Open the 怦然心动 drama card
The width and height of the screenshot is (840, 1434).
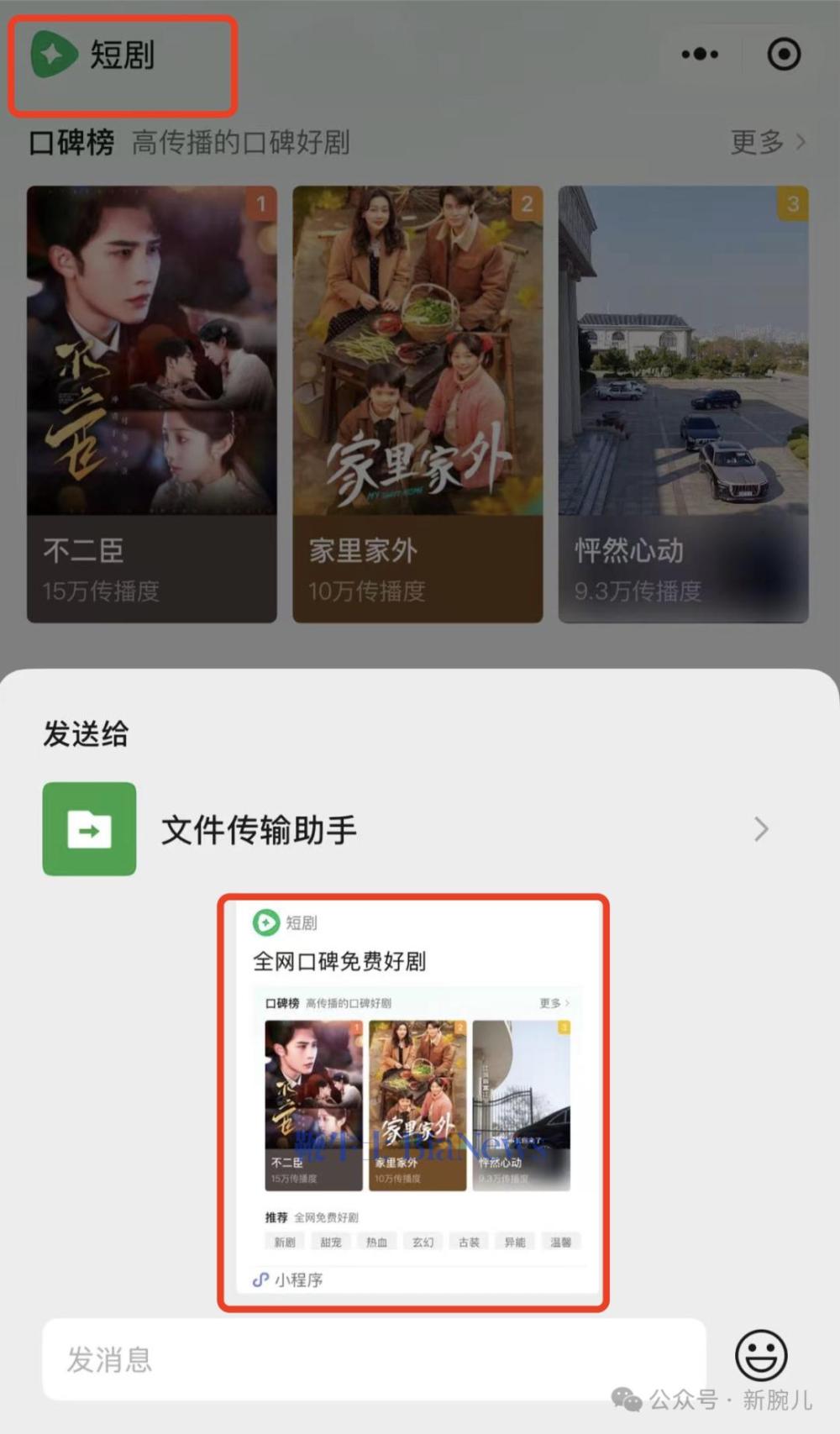tap(683, 403)
